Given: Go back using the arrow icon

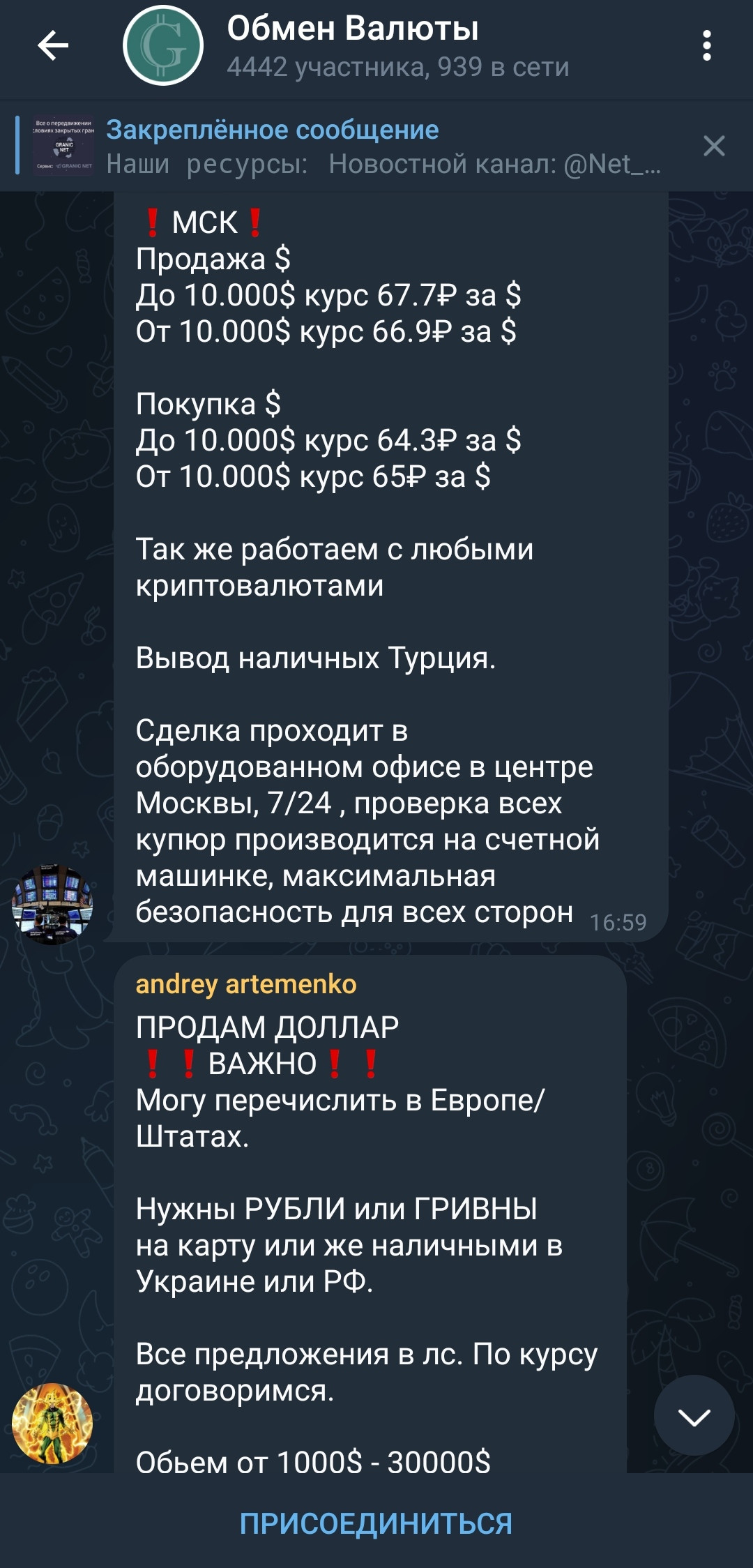Looking at the screenshot, I should pos(53,46).
